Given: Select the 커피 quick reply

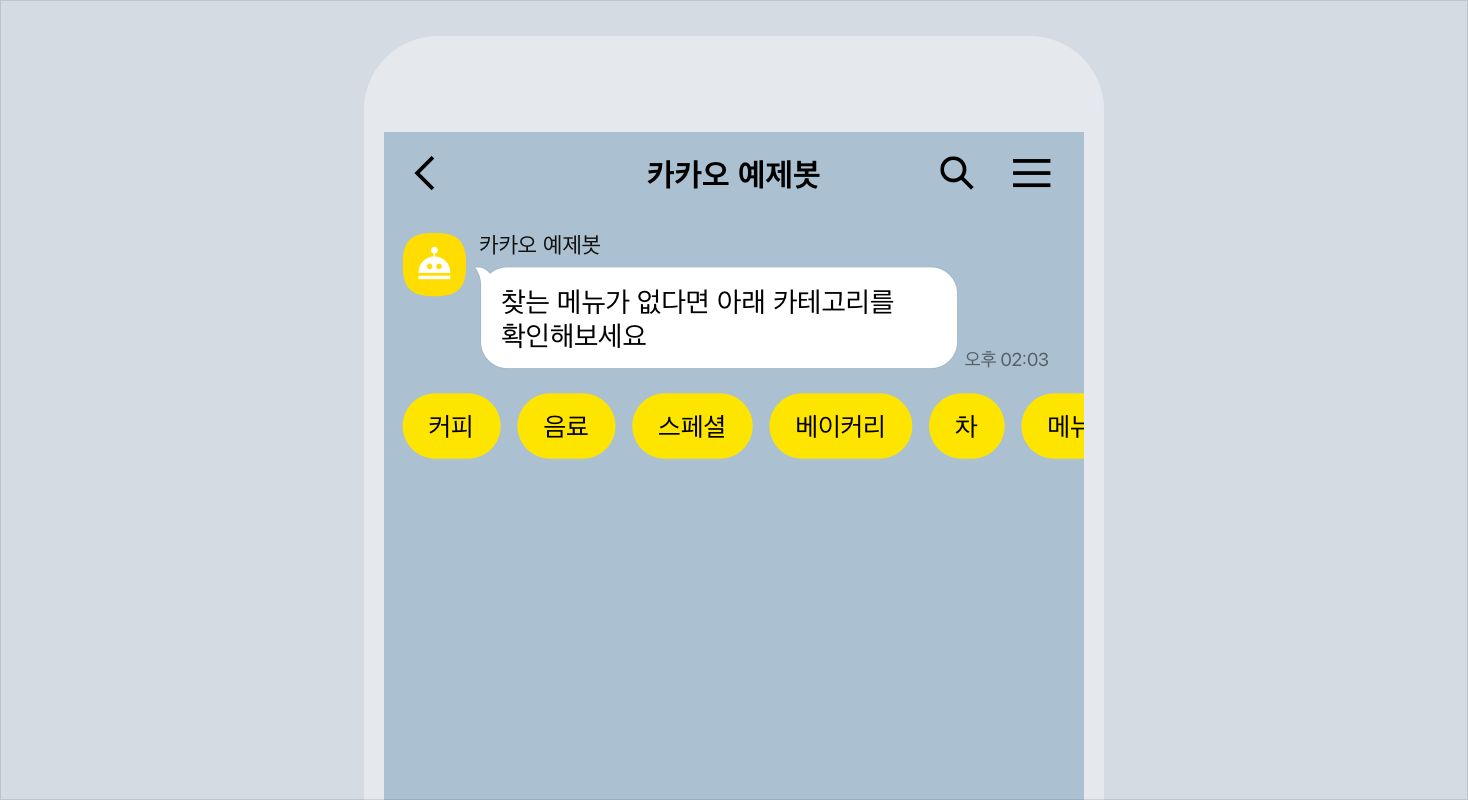Looking at the screenshot, I should point(451,426).
